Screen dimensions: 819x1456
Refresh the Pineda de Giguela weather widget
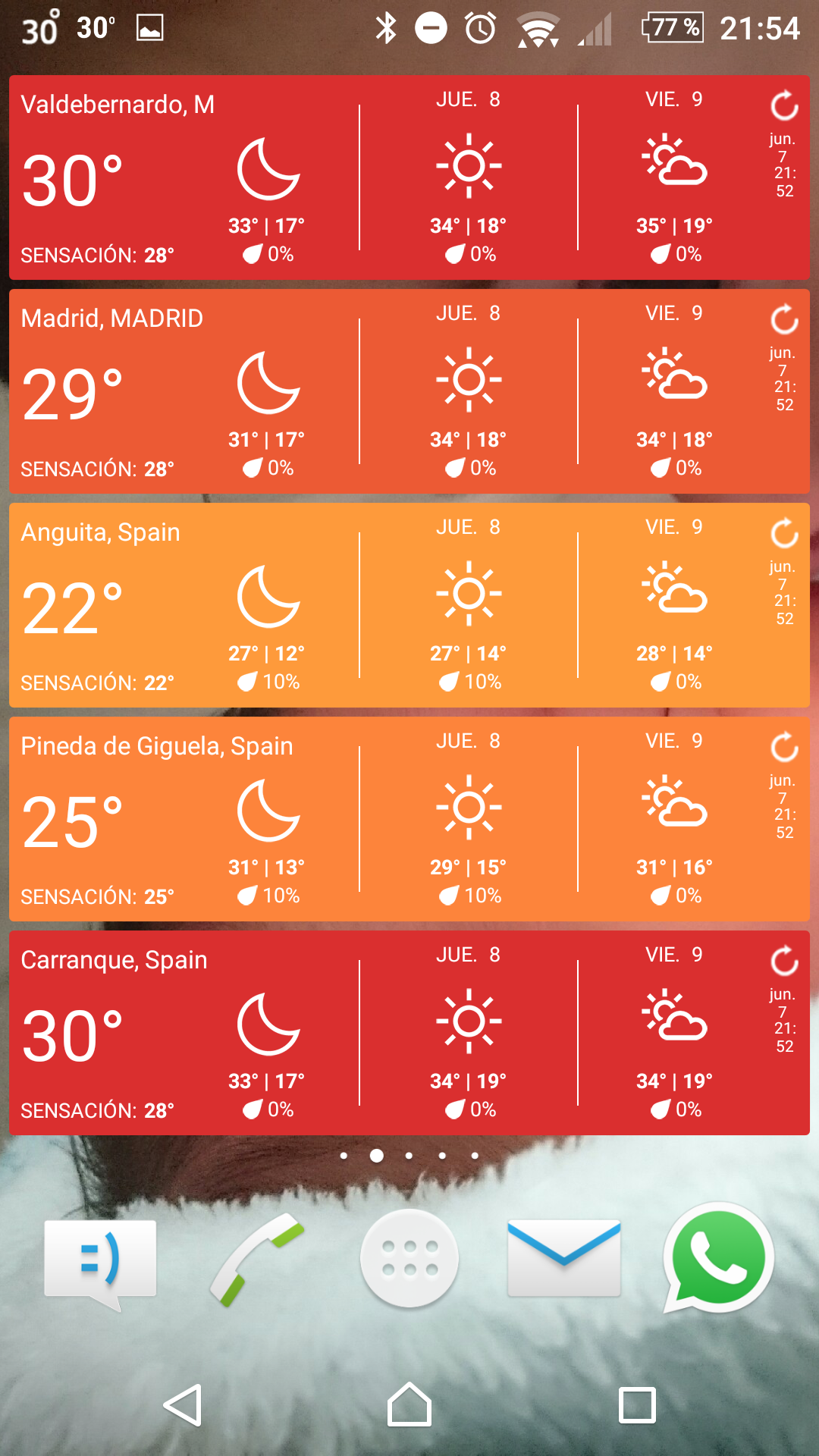click(784, 748)
